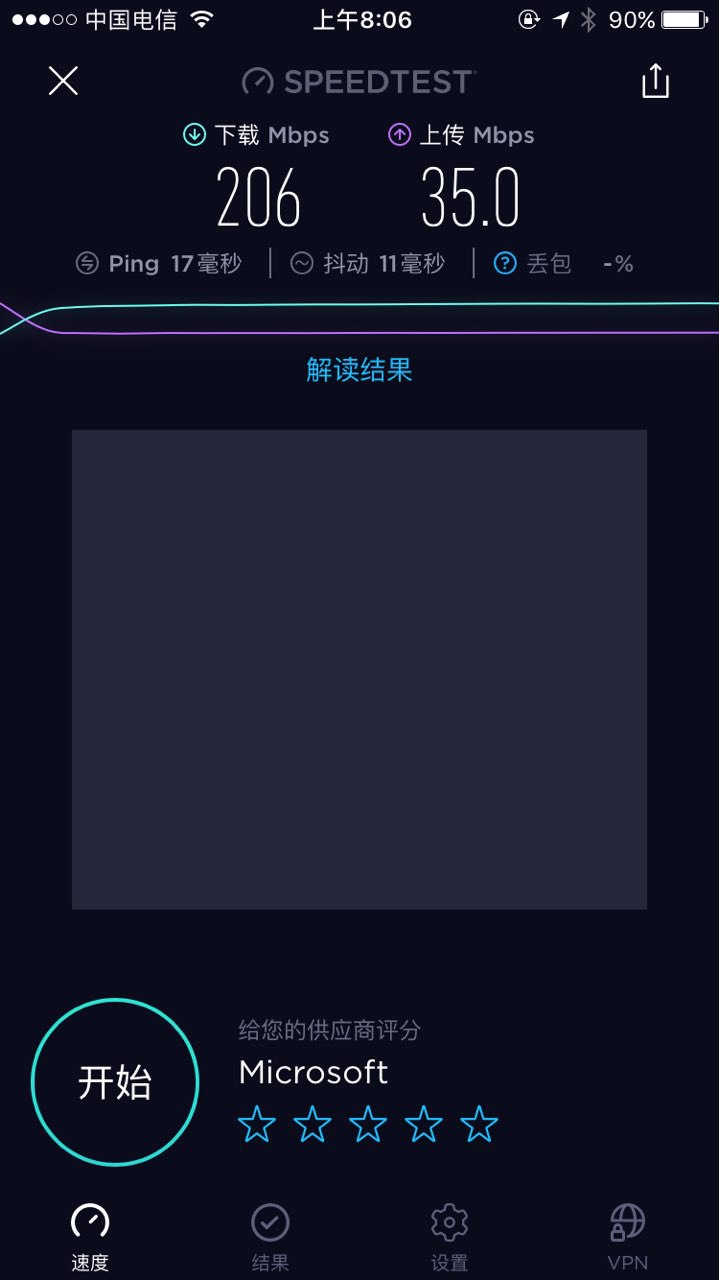Open the 设置 tab

pyautogui.click(x=449, y=1237)
